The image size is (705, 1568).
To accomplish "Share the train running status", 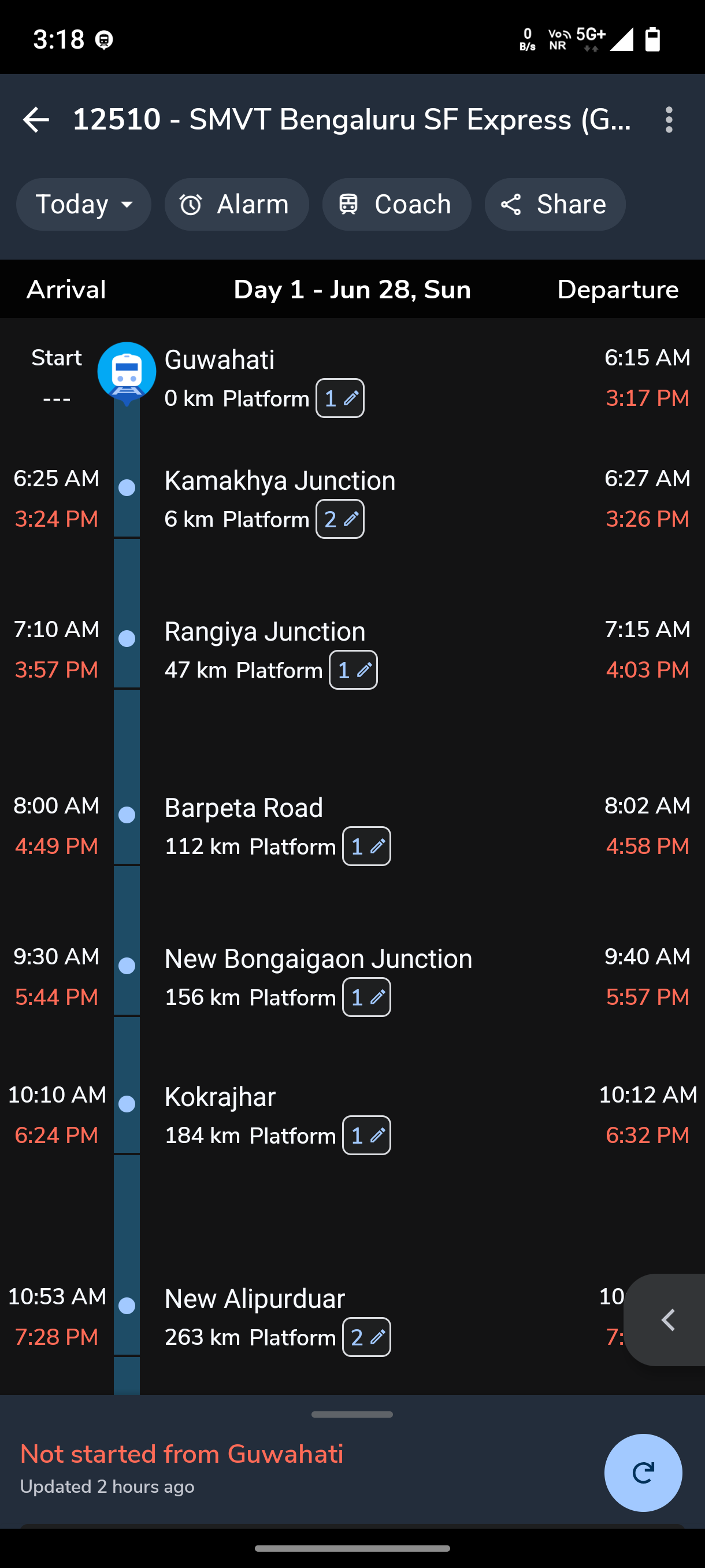I will click(x=555, y=205).
